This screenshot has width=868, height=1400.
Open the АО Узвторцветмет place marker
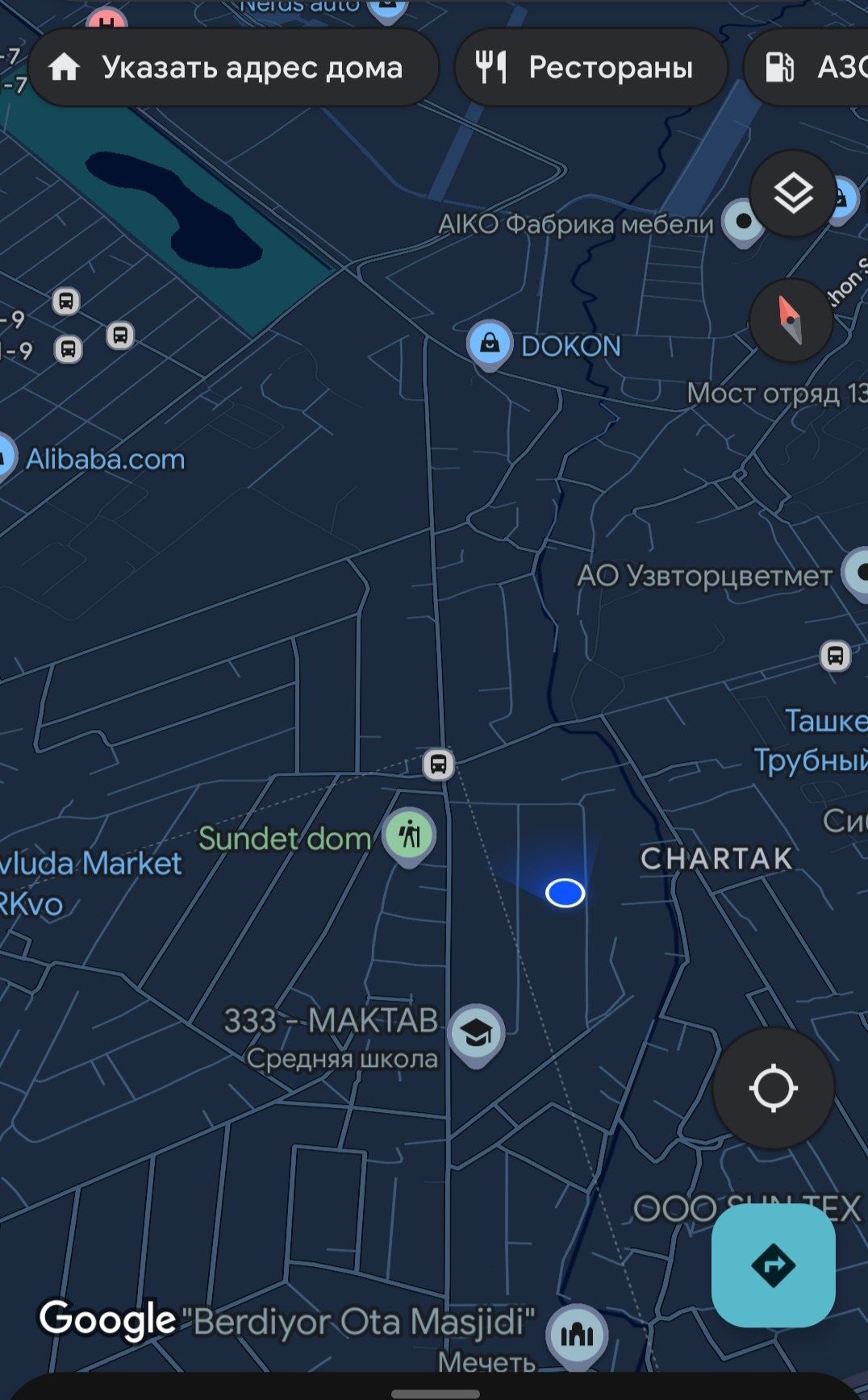[x=857, y=573]
